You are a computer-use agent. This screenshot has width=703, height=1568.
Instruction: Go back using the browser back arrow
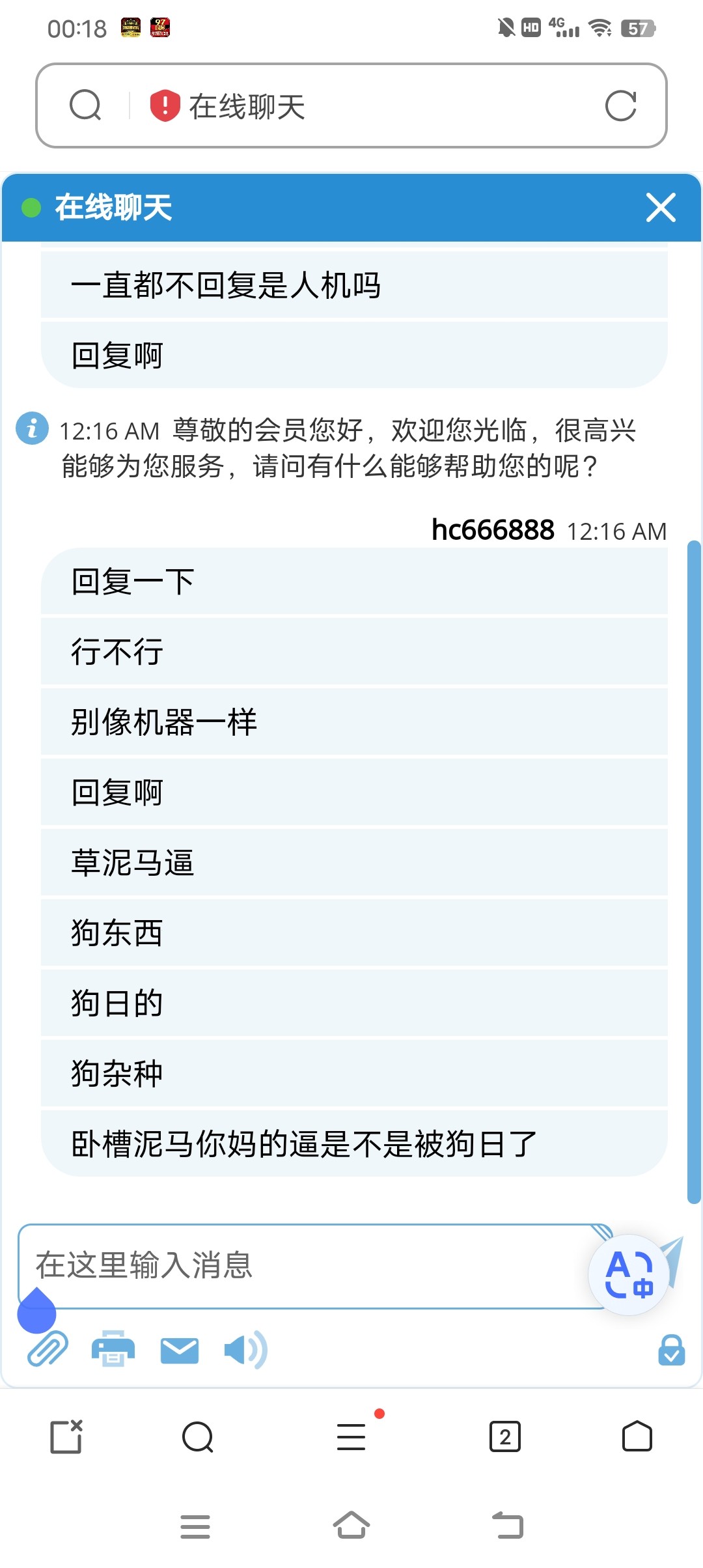click(x=507, y=1525)
